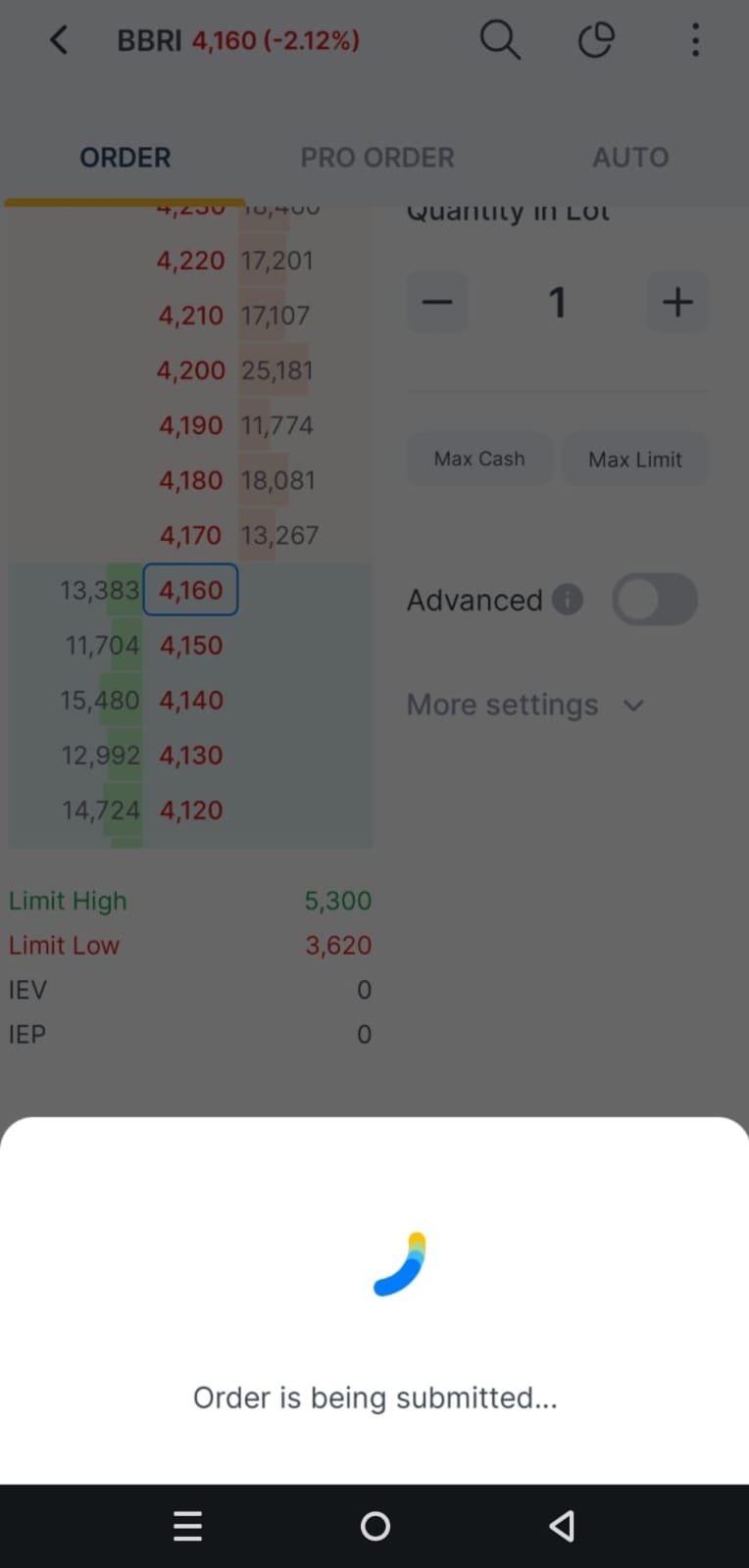Open the search magnifier icon
This screenshot has height=1568, width=749.
point(499,40)
